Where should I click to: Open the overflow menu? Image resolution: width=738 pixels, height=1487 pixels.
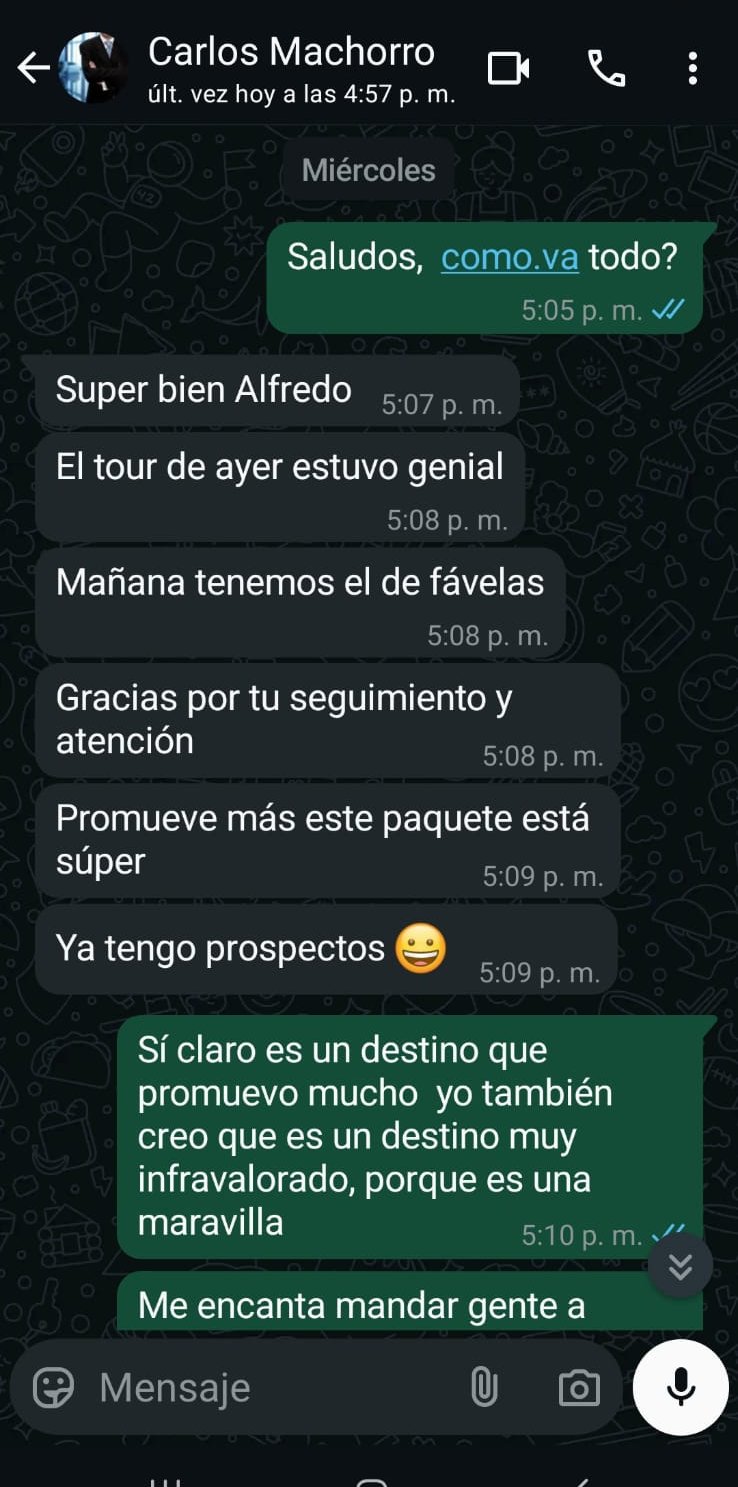[x=692, y=68]
